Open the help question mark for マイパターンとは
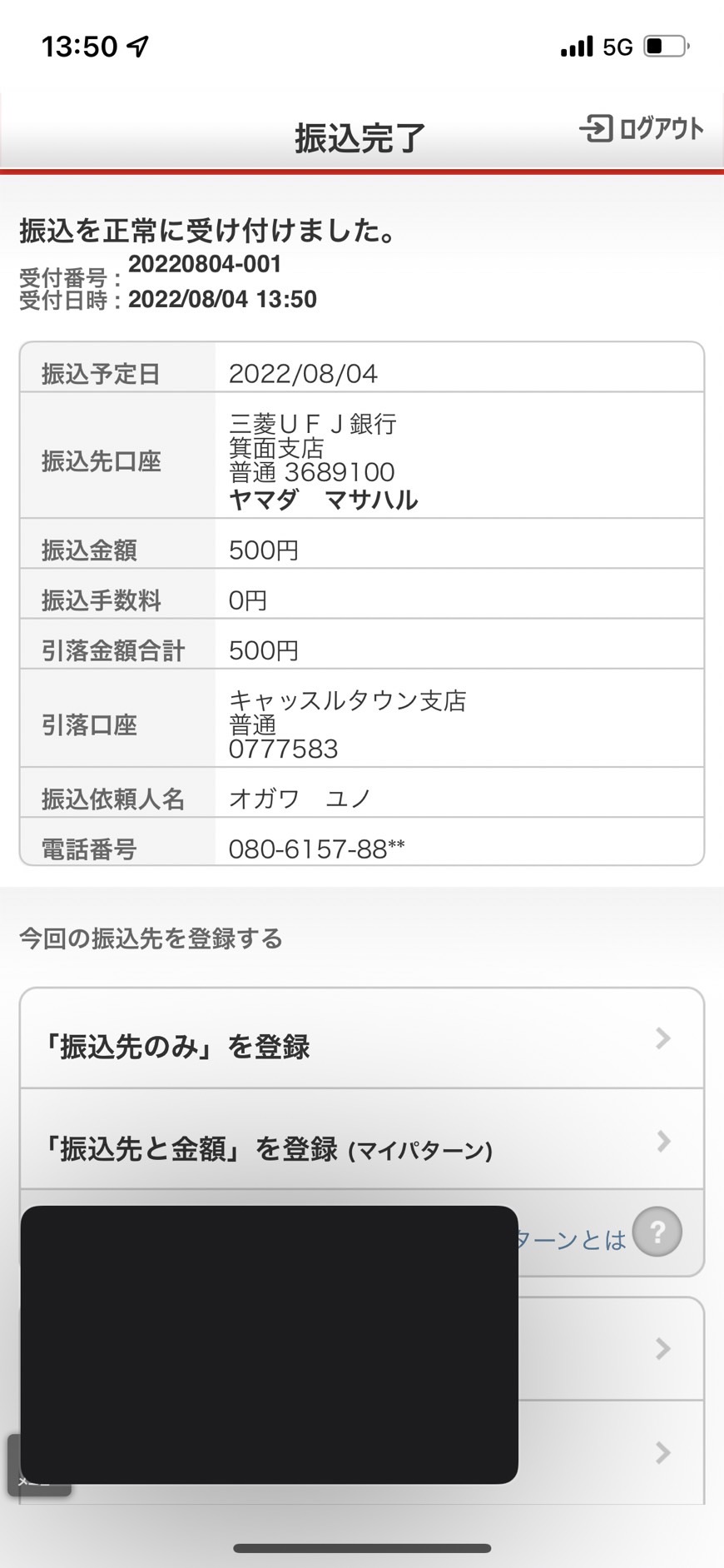The width and height of the screenshot is (724, 1568). tap(657, 1232)
